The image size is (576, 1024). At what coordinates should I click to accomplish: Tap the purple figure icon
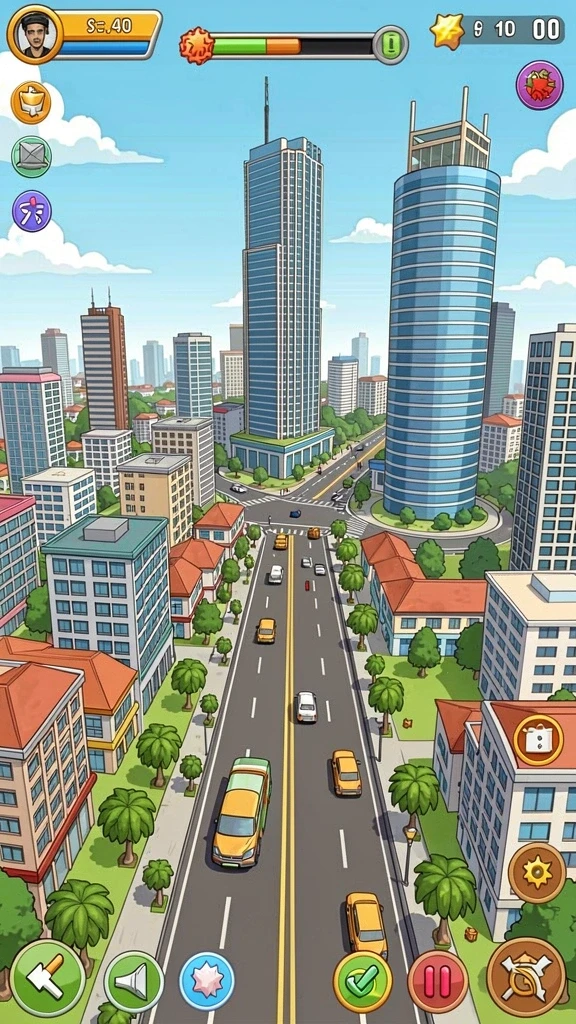click(x=31, y=211)
